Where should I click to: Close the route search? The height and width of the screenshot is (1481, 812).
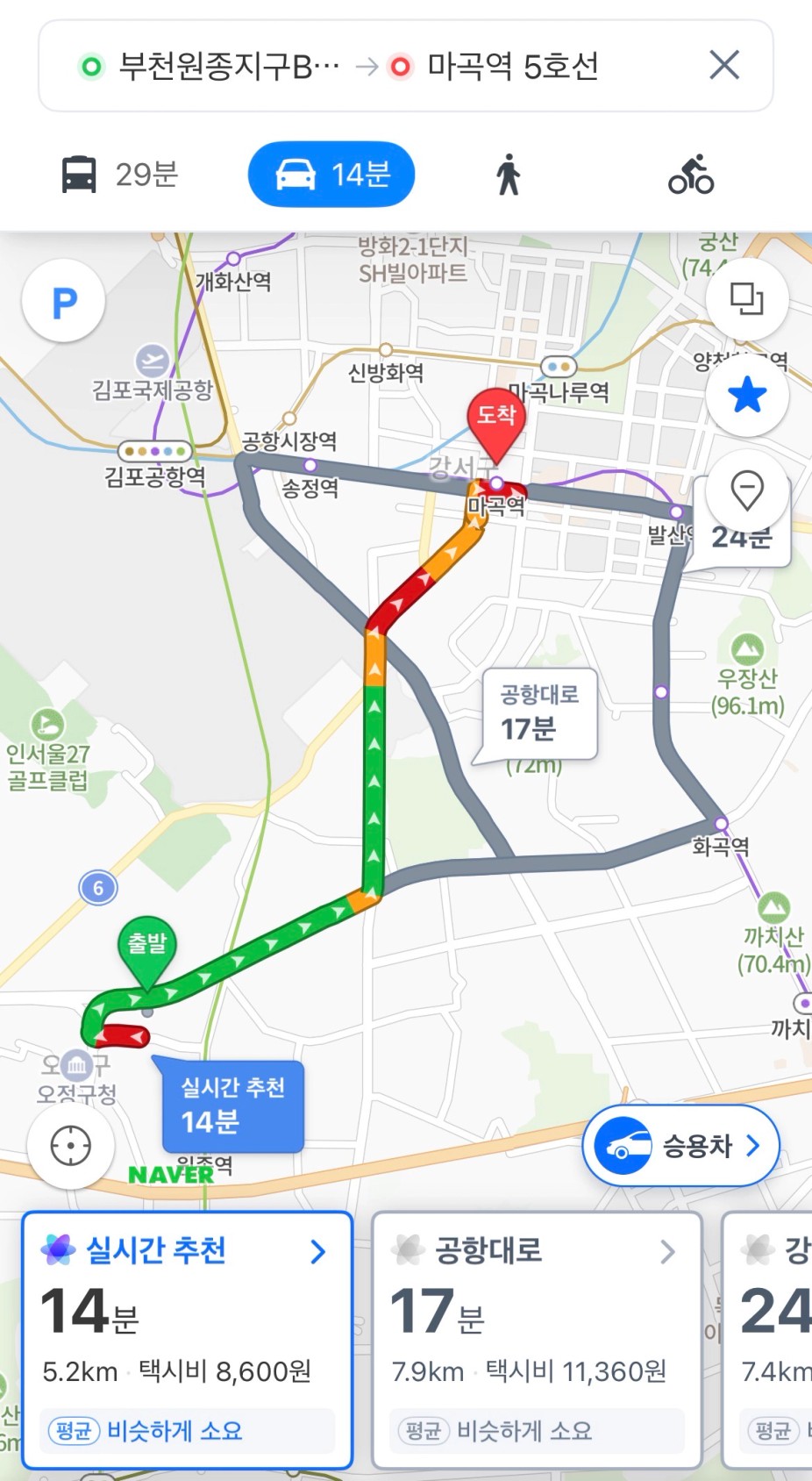(724, 65)
